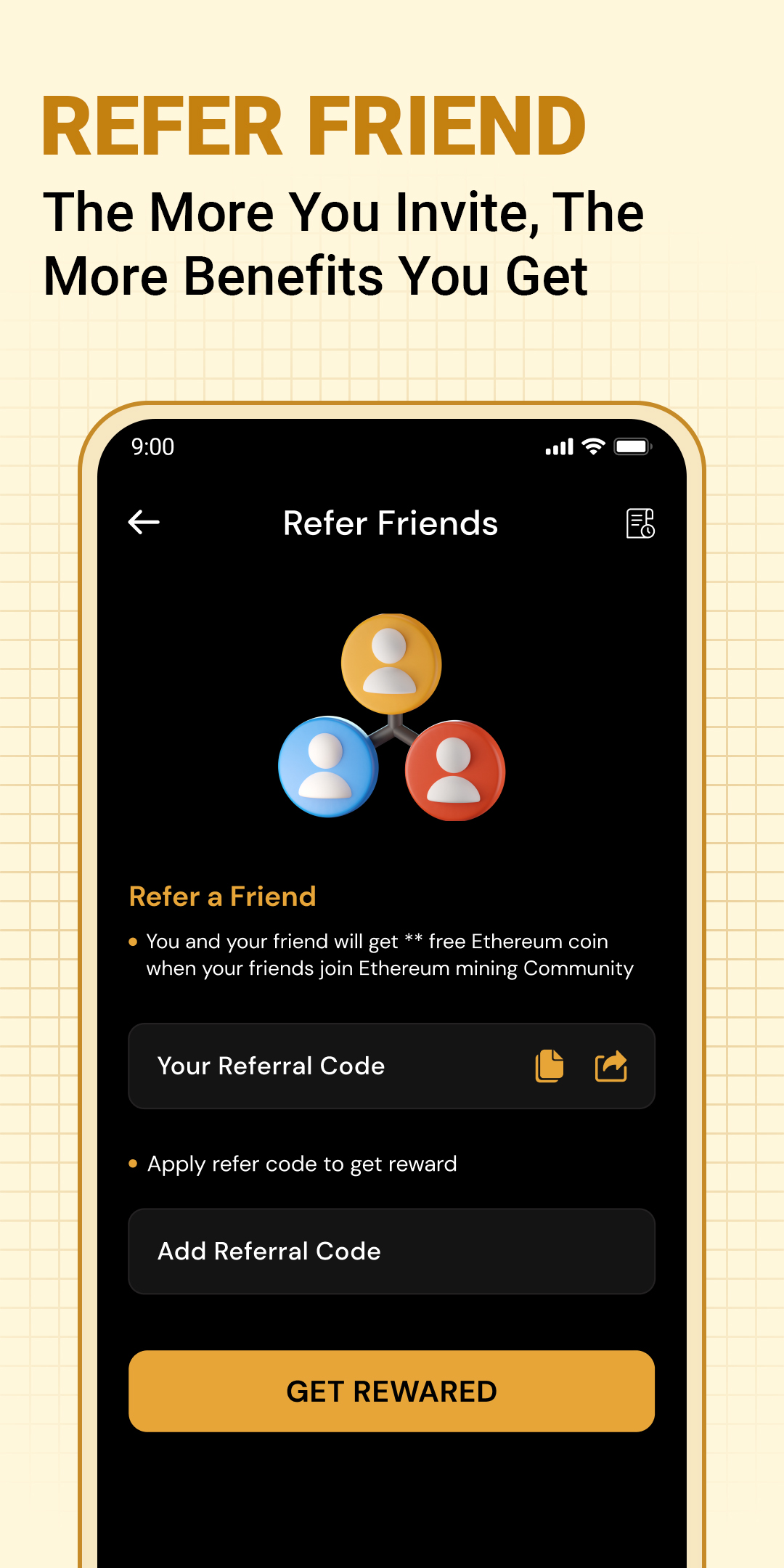Viewport: 784px width, 1568px height.
Task: Tap the Apply refer code bullet text
Action: 302,1163
